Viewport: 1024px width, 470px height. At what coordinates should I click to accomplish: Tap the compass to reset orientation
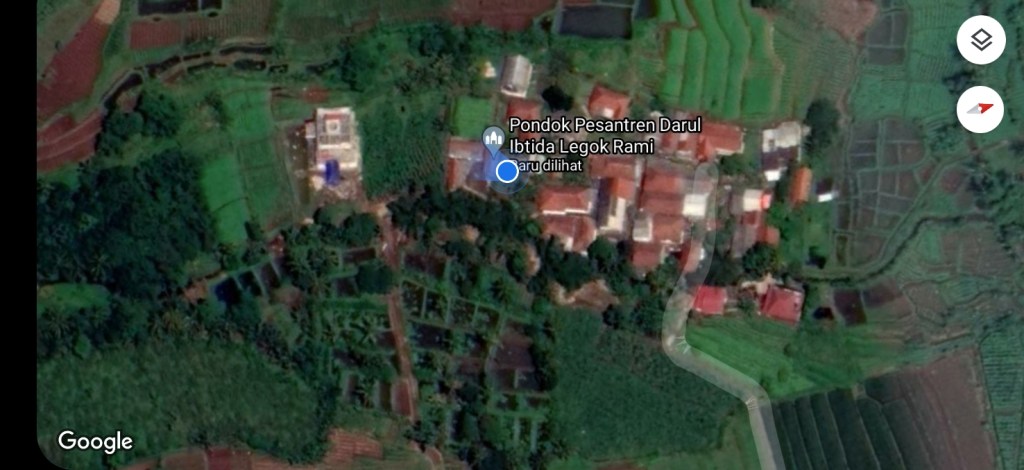click(980, 109)
